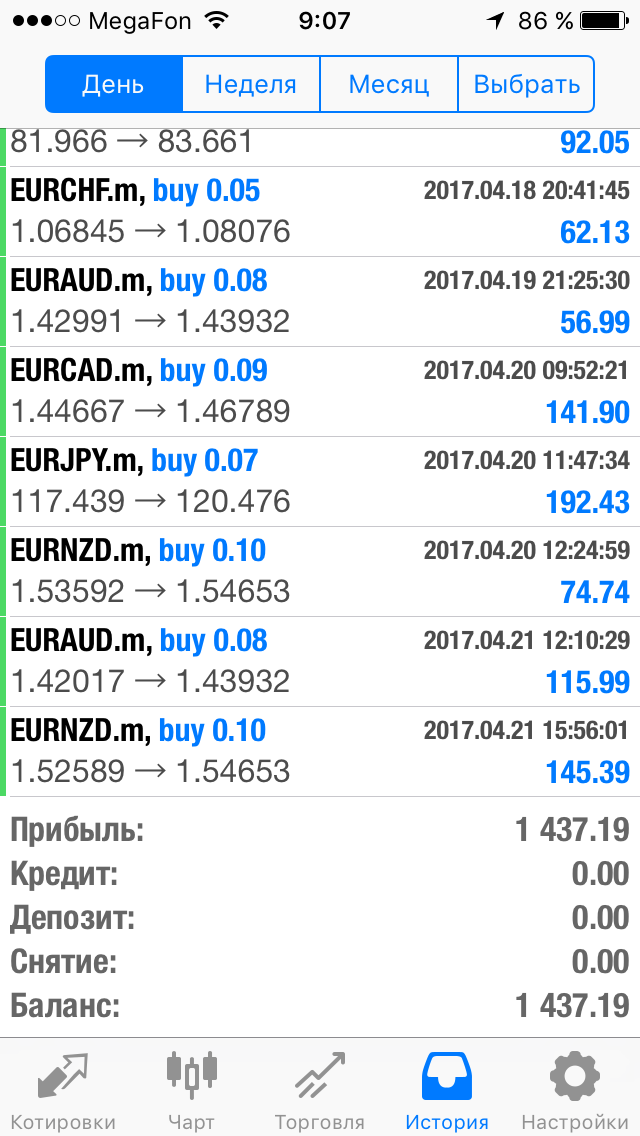Image resolution: width=640 pixels, height=1136 pixels.
Task: Open EURNZD.m trade with profit 145.39
Action: pyautogui.click(x=320, y=751)
